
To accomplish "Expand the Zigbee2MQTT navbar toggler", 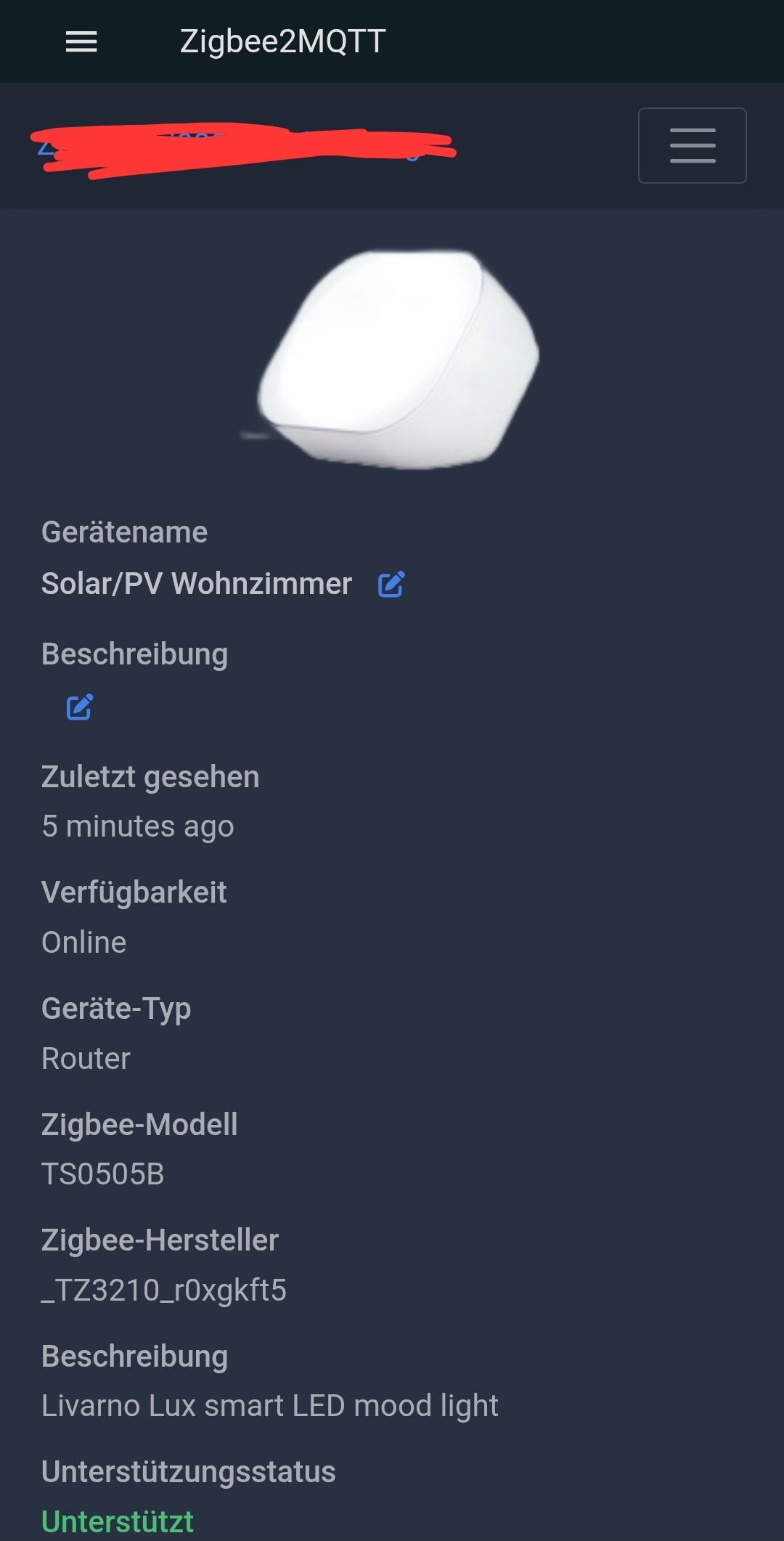I will [x=692, y=145].
